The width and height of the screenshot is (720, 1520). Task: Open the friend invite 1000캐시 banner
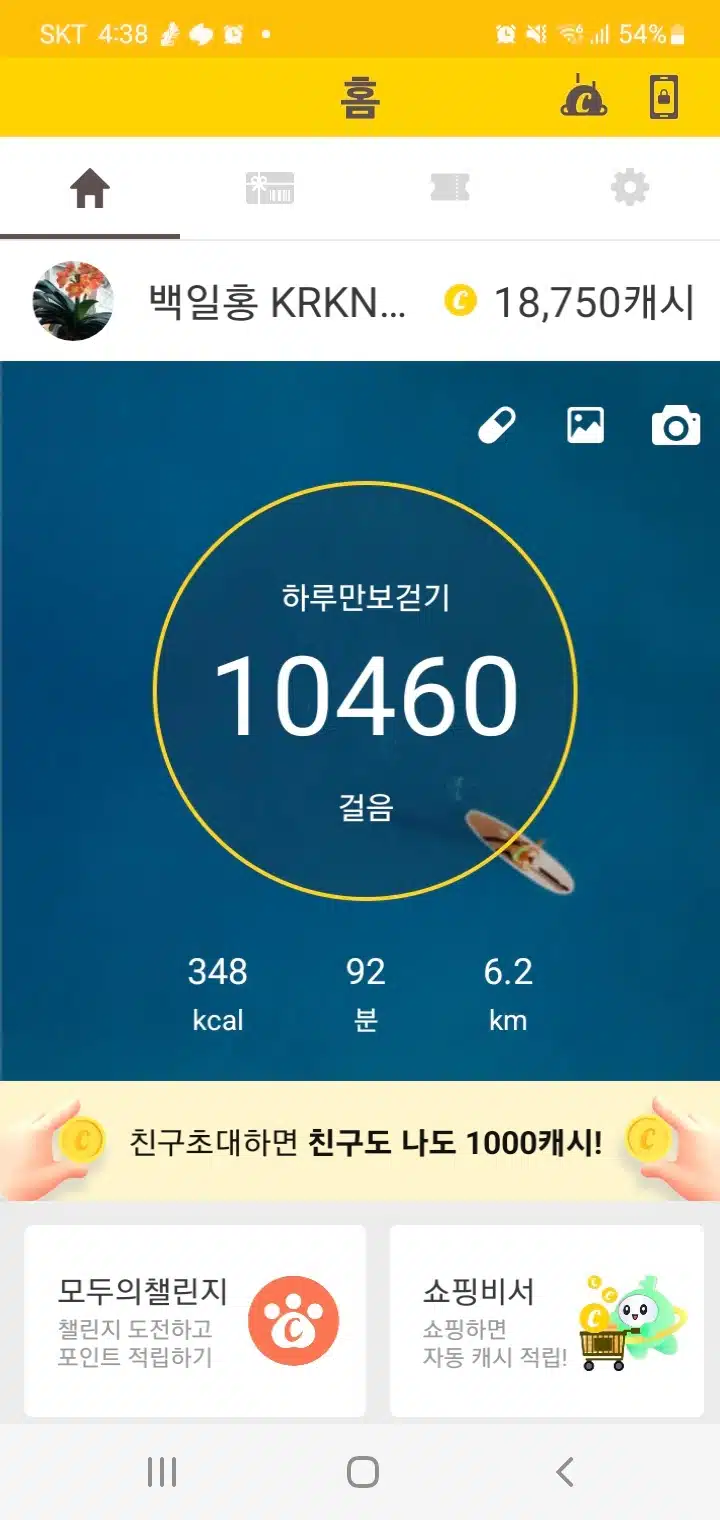(x=360, y=1141)
